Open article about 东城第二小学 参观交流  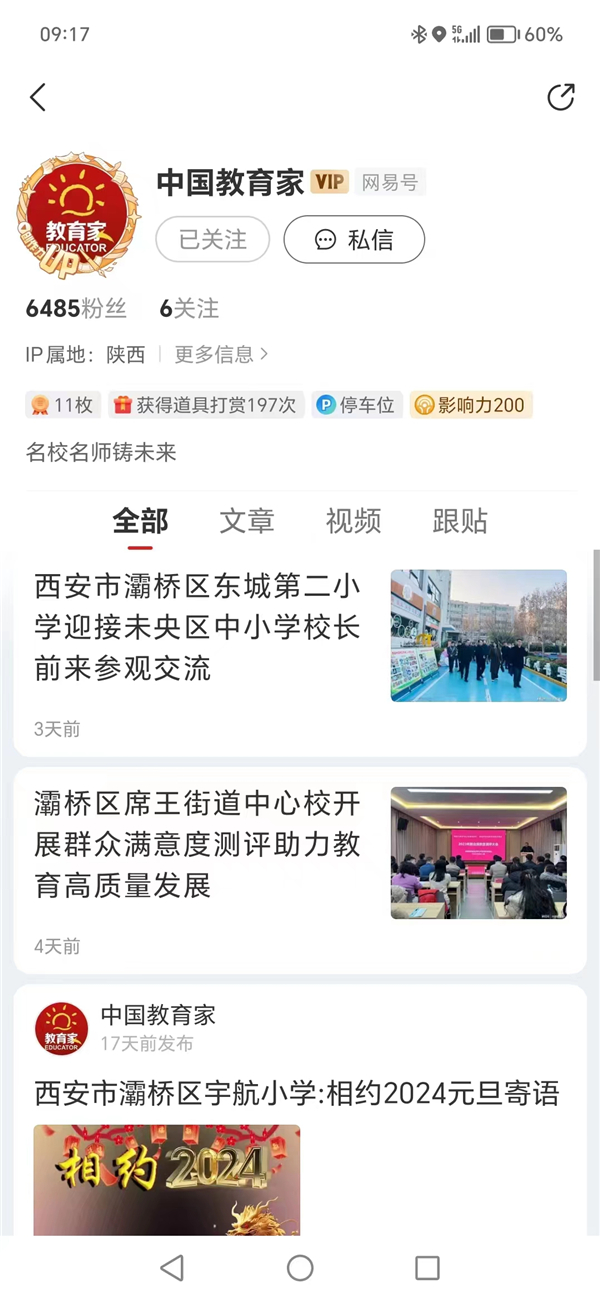point(198,627)
